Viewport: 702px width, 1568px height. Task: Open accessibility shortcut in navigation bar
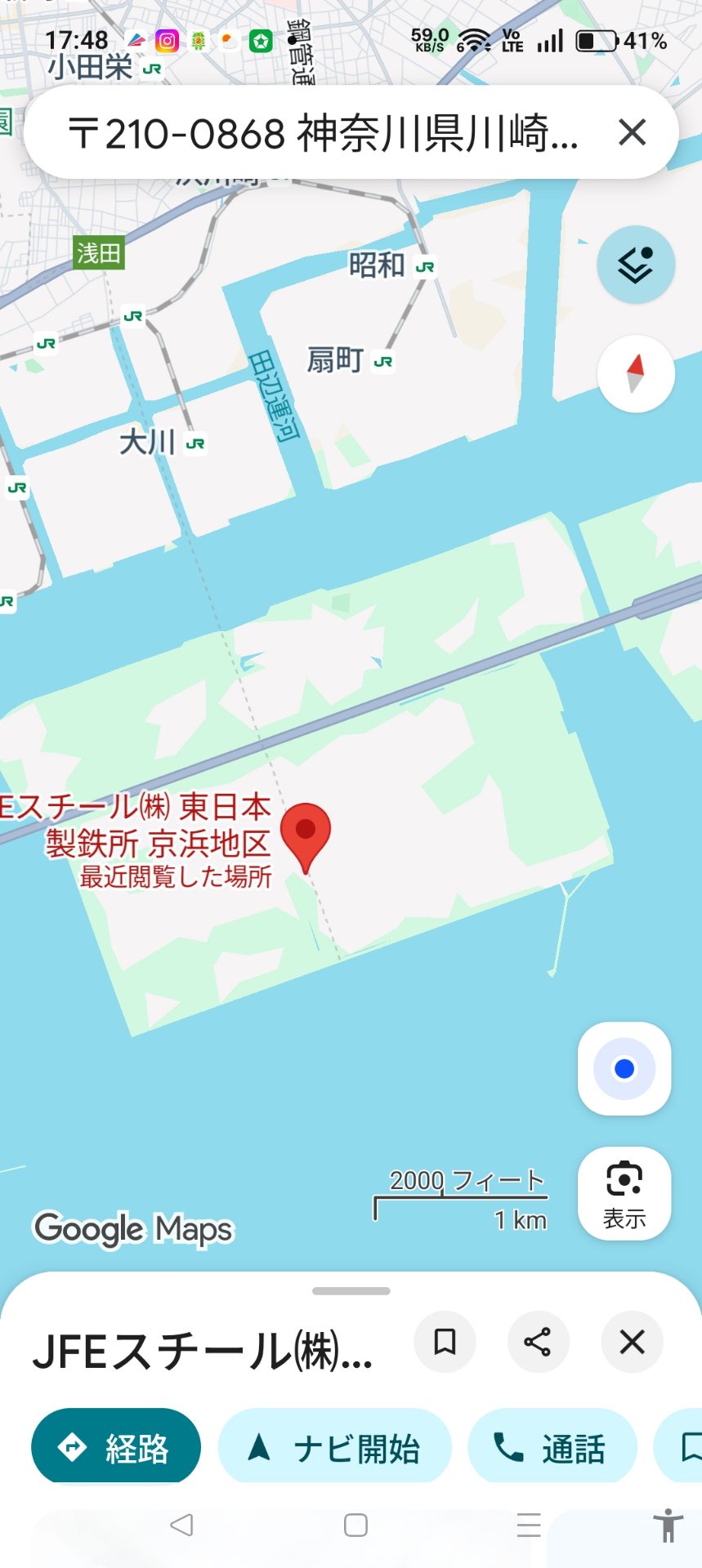[x=668, y=1525]
